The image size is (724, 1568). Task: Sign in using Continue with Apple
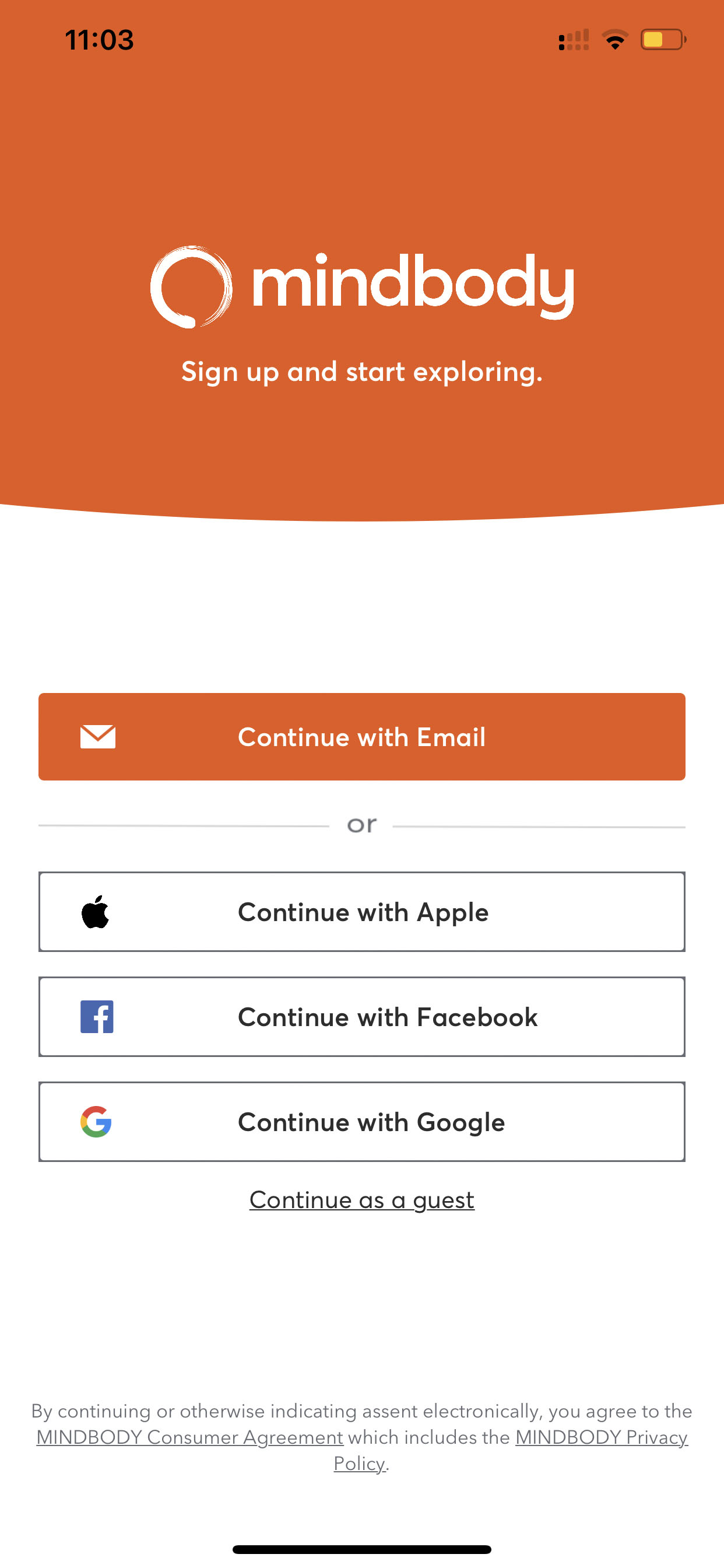click(x=361, y=912)
